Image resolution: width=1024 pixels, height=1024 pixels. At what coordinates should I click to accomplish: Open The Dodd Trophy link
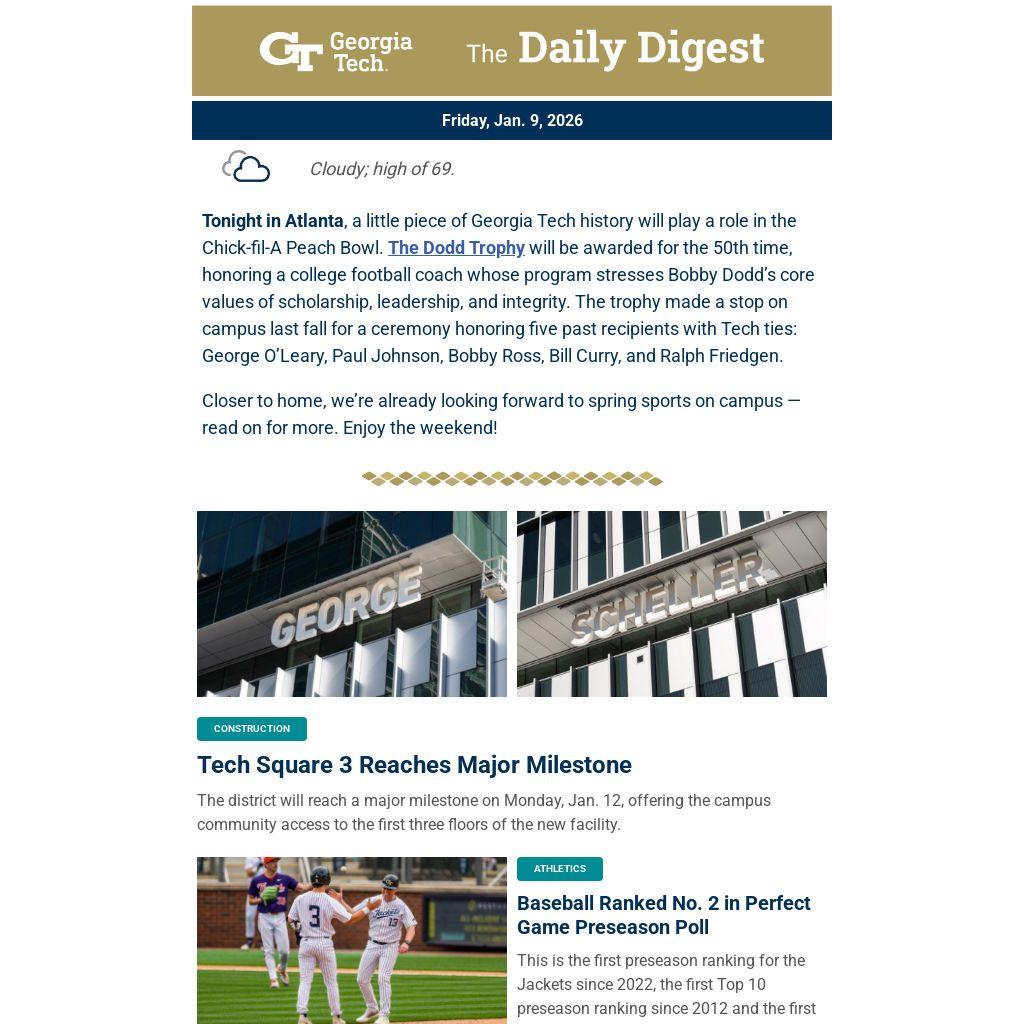456,248
